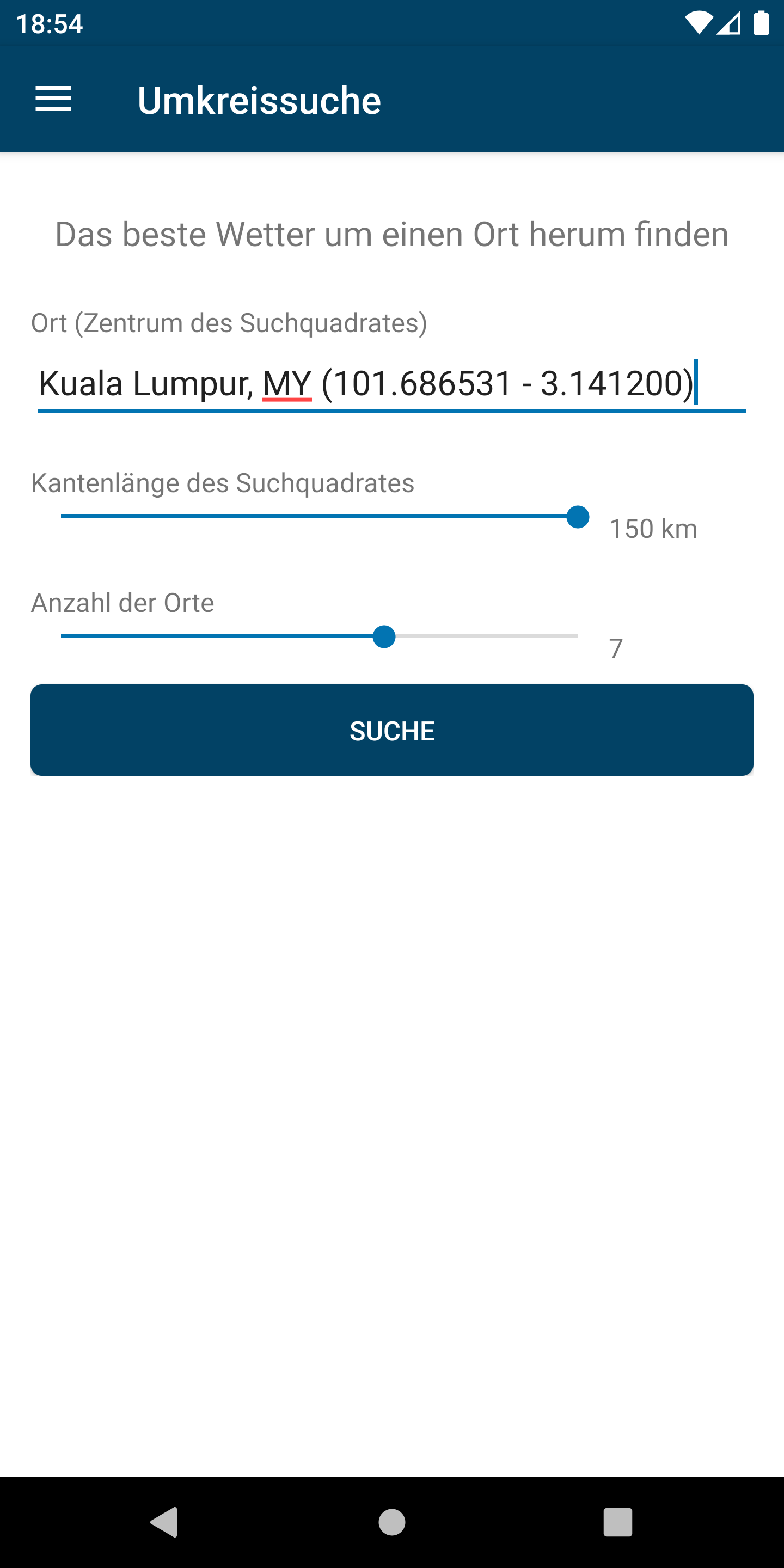Return to the home screen
Viewport: 784px width, 1568px height.
(392, 1522)
